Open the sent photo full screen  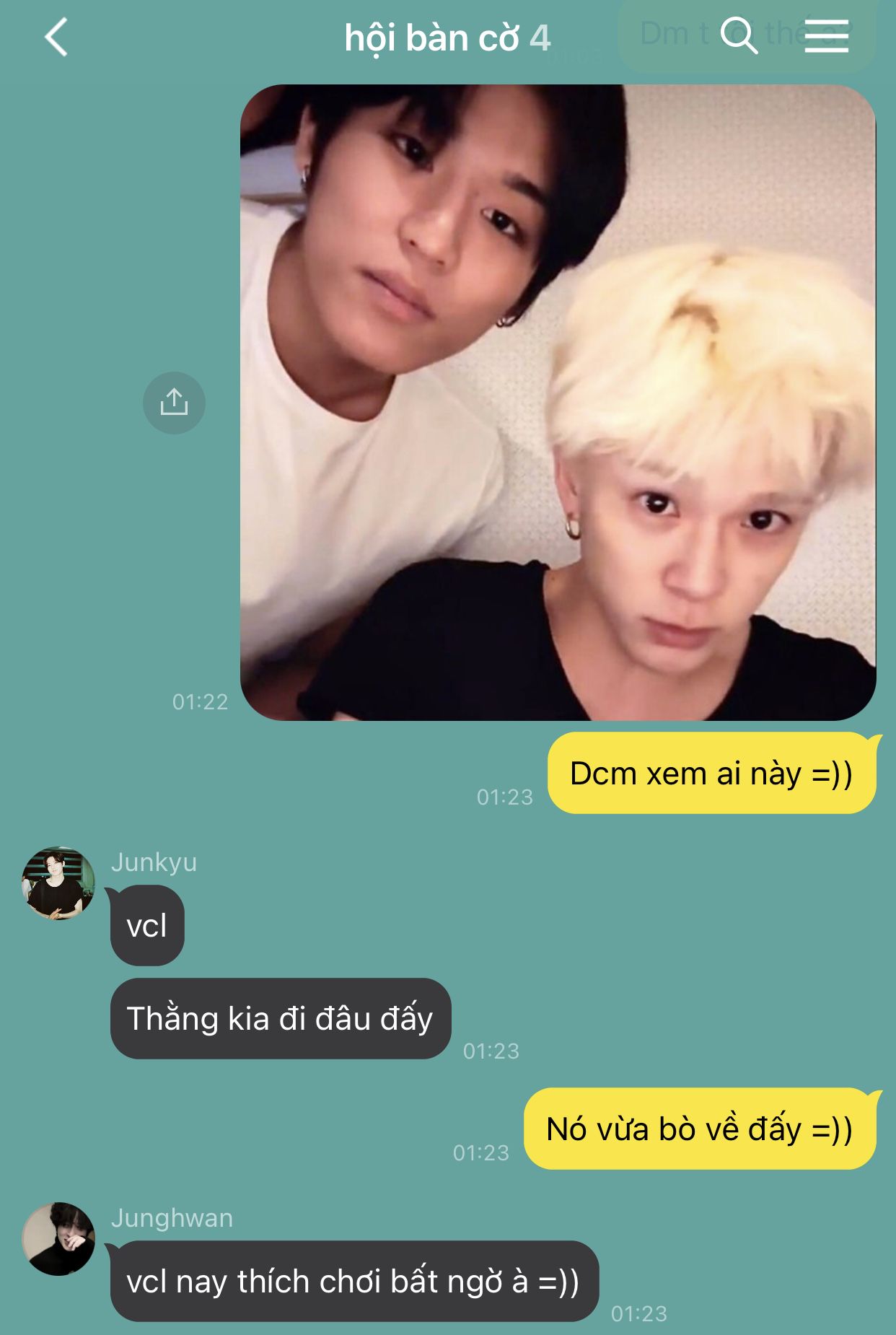558,403
